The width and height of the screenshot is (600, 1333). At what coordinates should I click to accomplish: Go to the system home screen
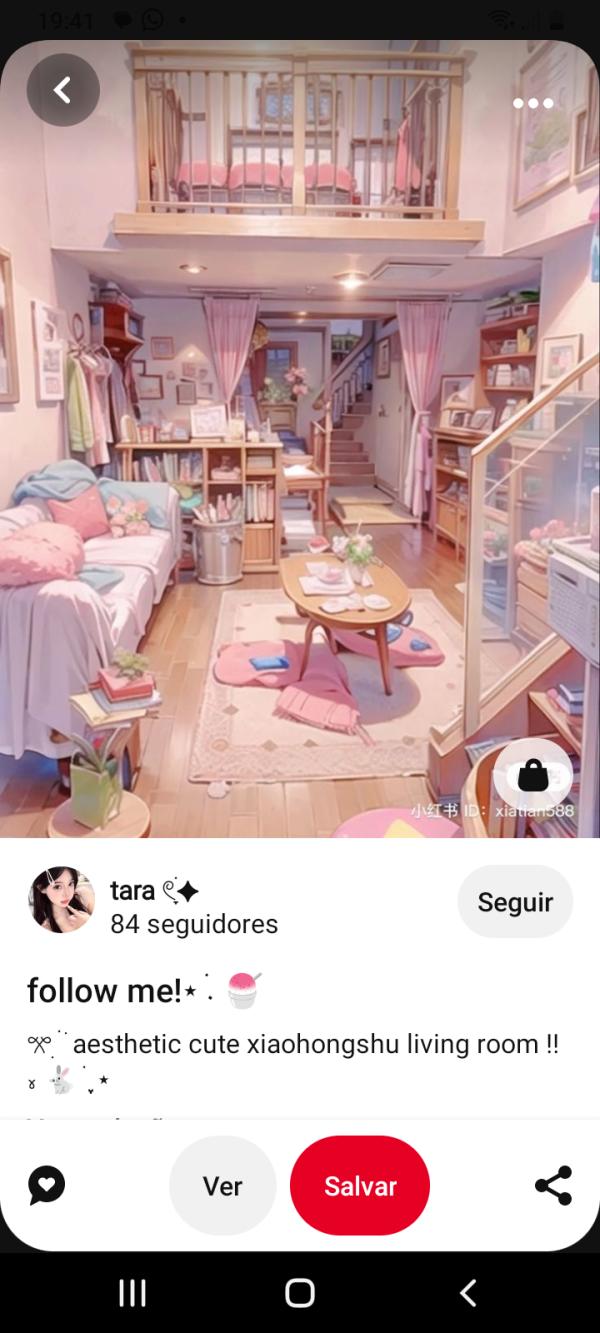tap(300, 1293)
